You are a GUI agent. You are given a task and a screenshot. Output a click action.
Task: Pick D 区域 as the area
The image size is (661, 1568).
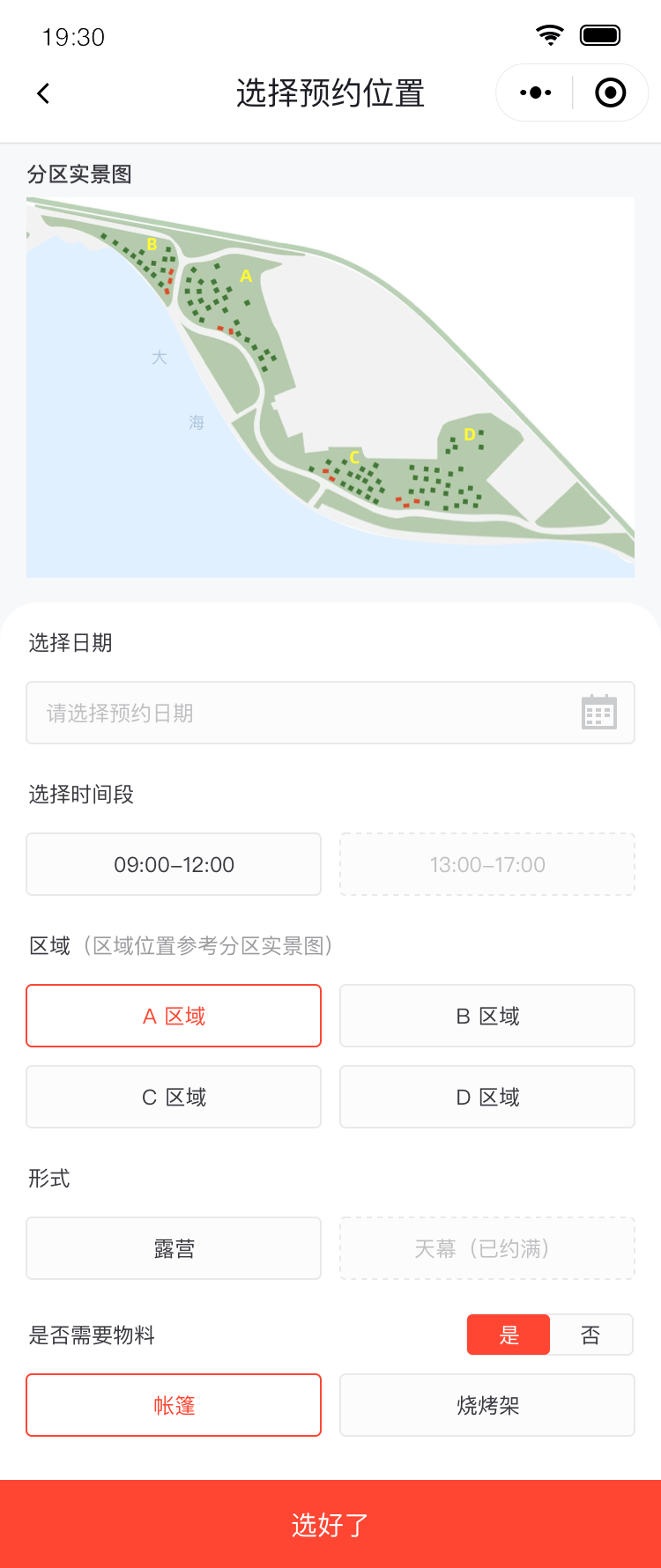[487, 1097]
